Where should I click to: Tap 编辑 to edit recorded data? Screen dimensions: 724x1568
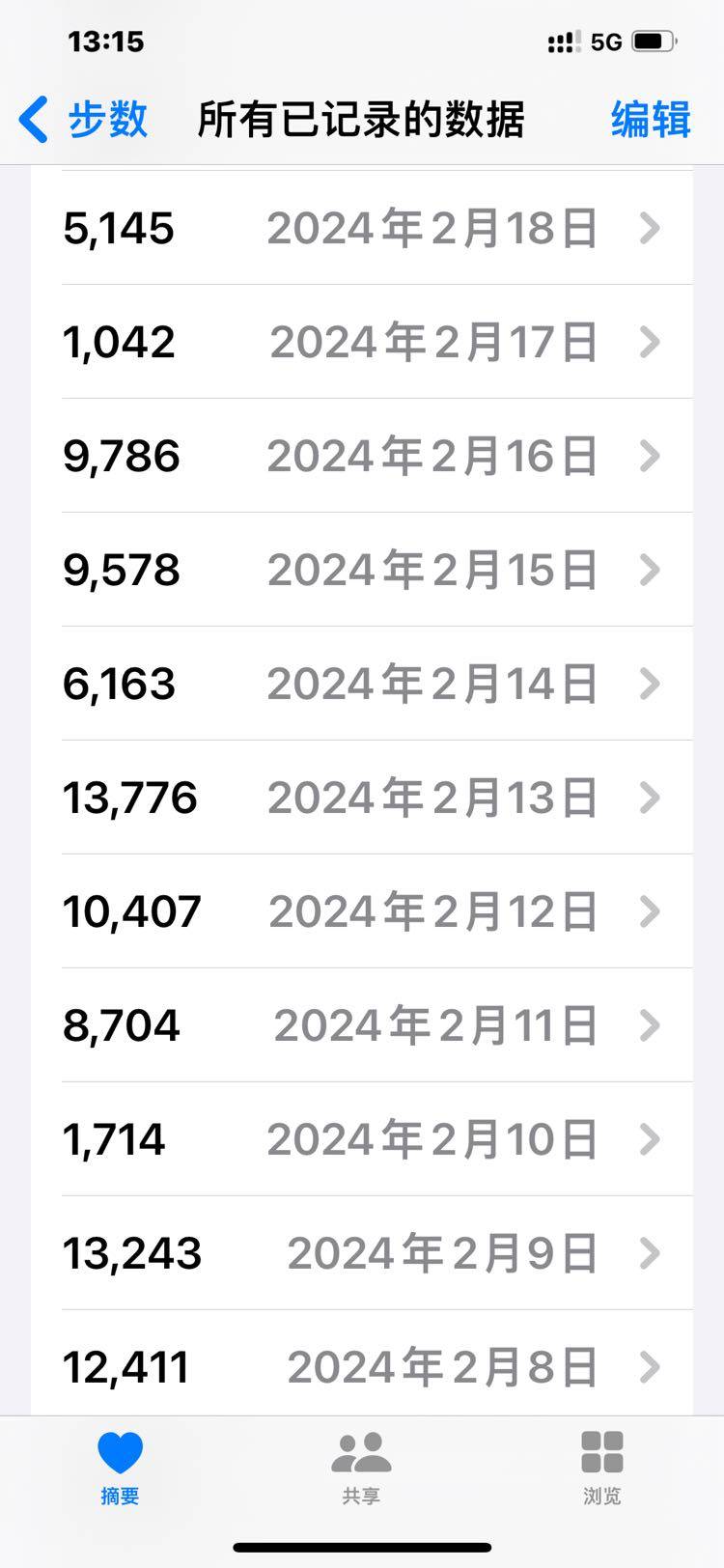650,120
